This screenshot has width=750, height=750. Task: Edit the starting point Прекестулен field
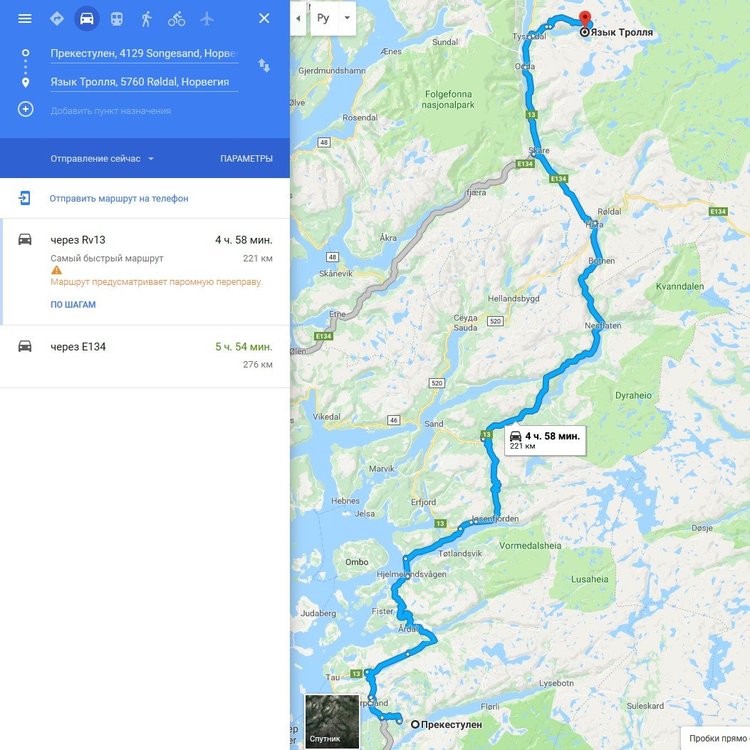point(143,53)
